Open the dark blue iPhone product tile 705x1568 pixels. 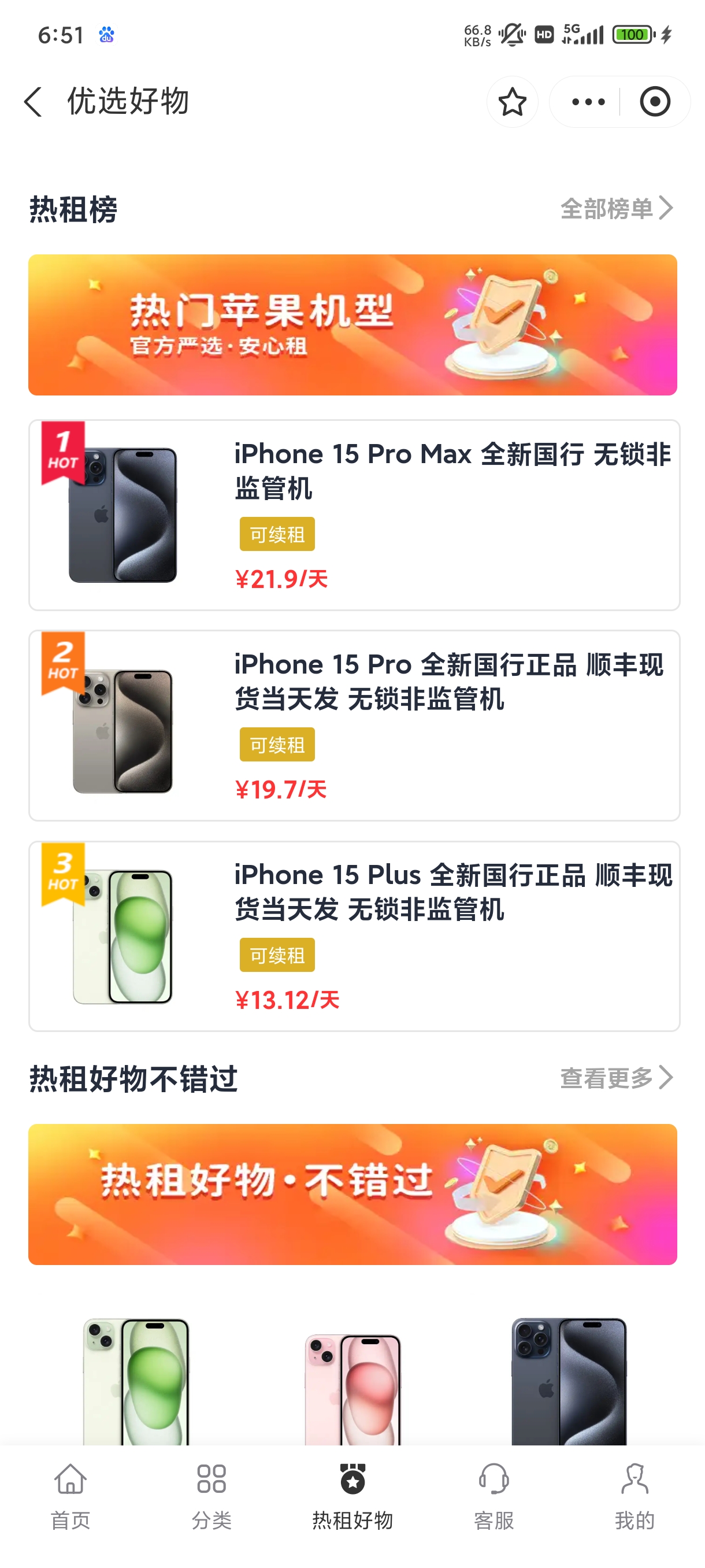pos(569,1380)
